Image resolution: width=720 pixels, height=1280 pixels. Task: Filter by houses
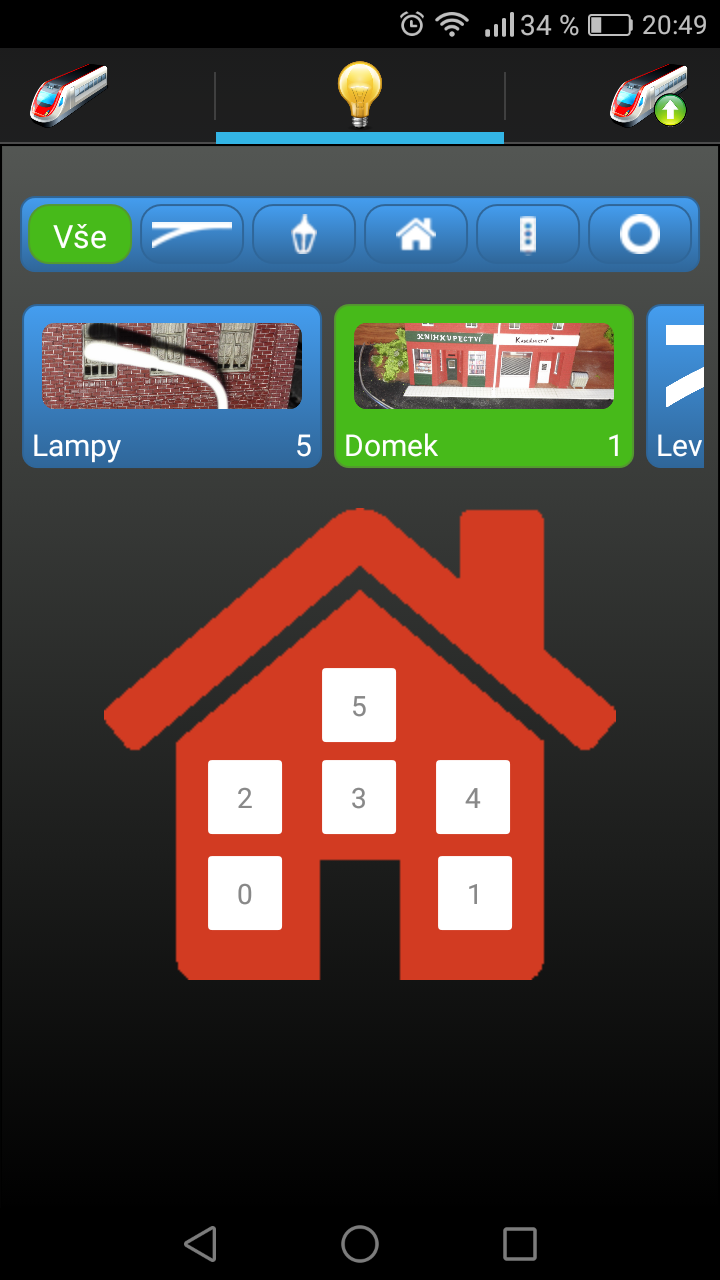coord(416,235)
